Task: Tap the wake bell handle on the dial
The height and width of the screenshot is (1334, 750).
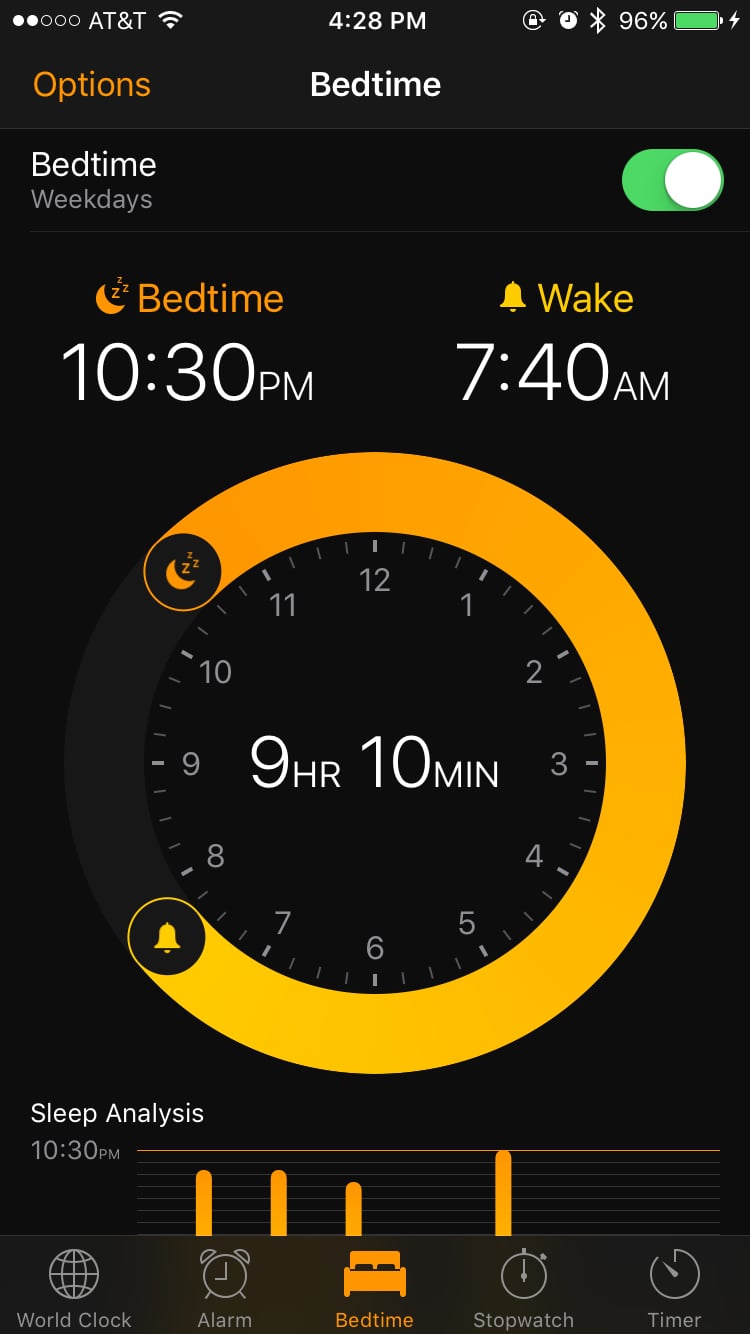Action: [x=167, y=937]
